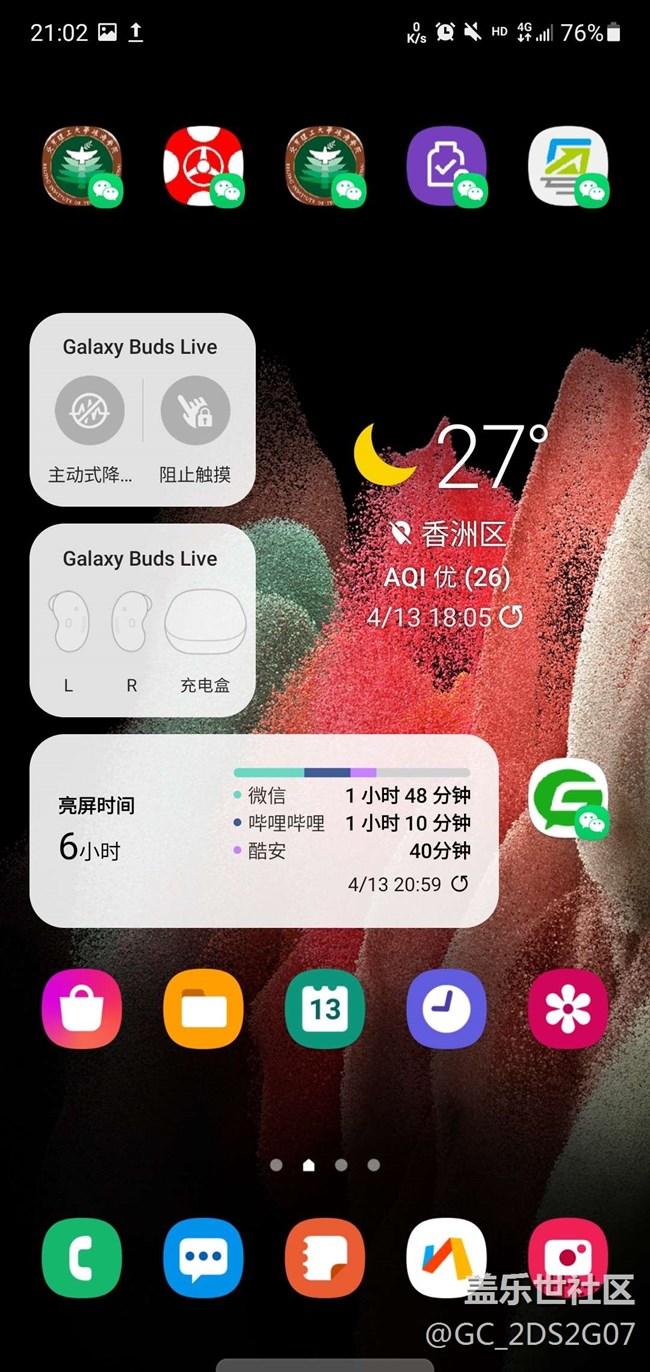This screenshot has width=650, height=1372.
Task: Open the Calendar app showing 13
Action: pos(325,1009)
